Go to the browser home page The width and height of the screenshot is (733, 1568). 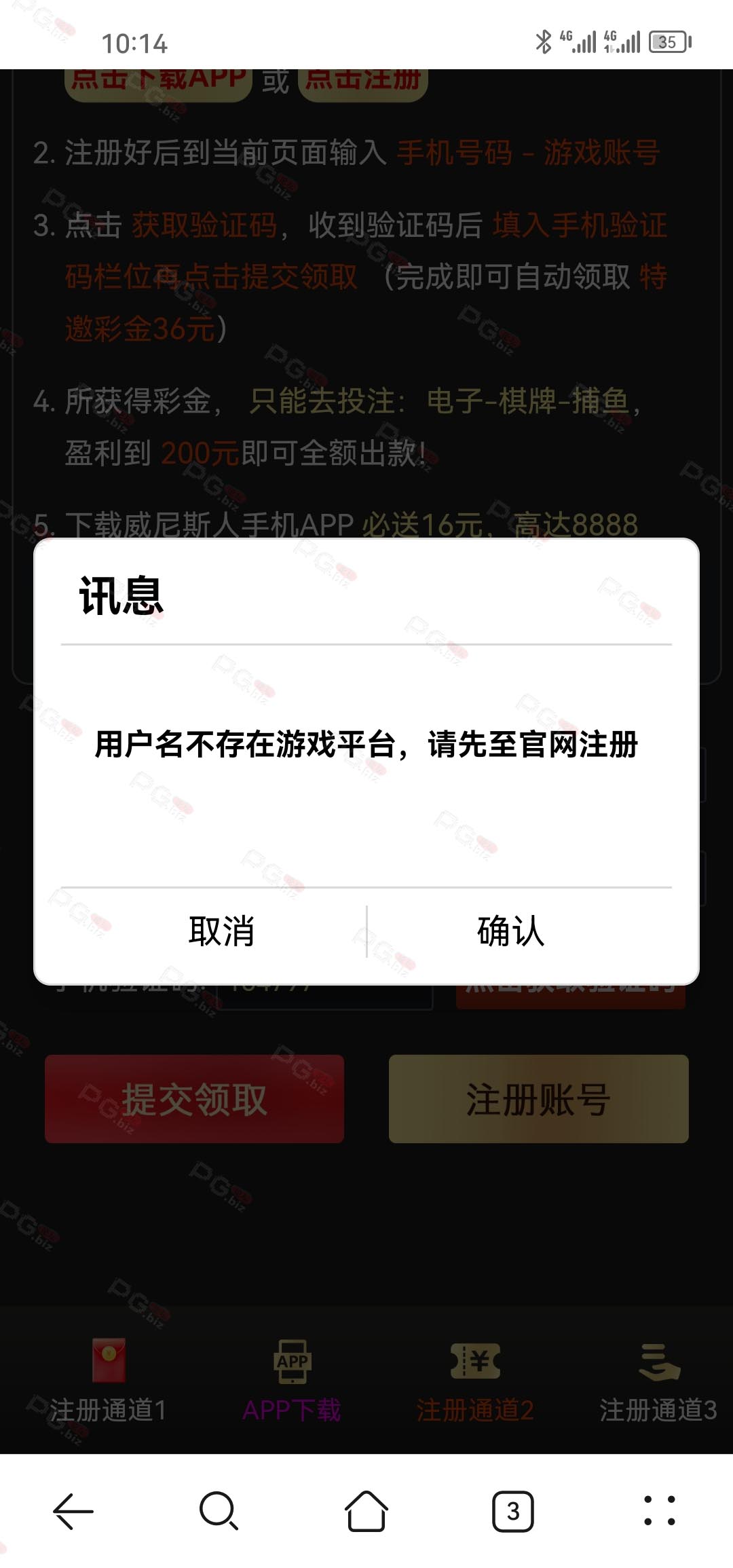click(366, 1511)
